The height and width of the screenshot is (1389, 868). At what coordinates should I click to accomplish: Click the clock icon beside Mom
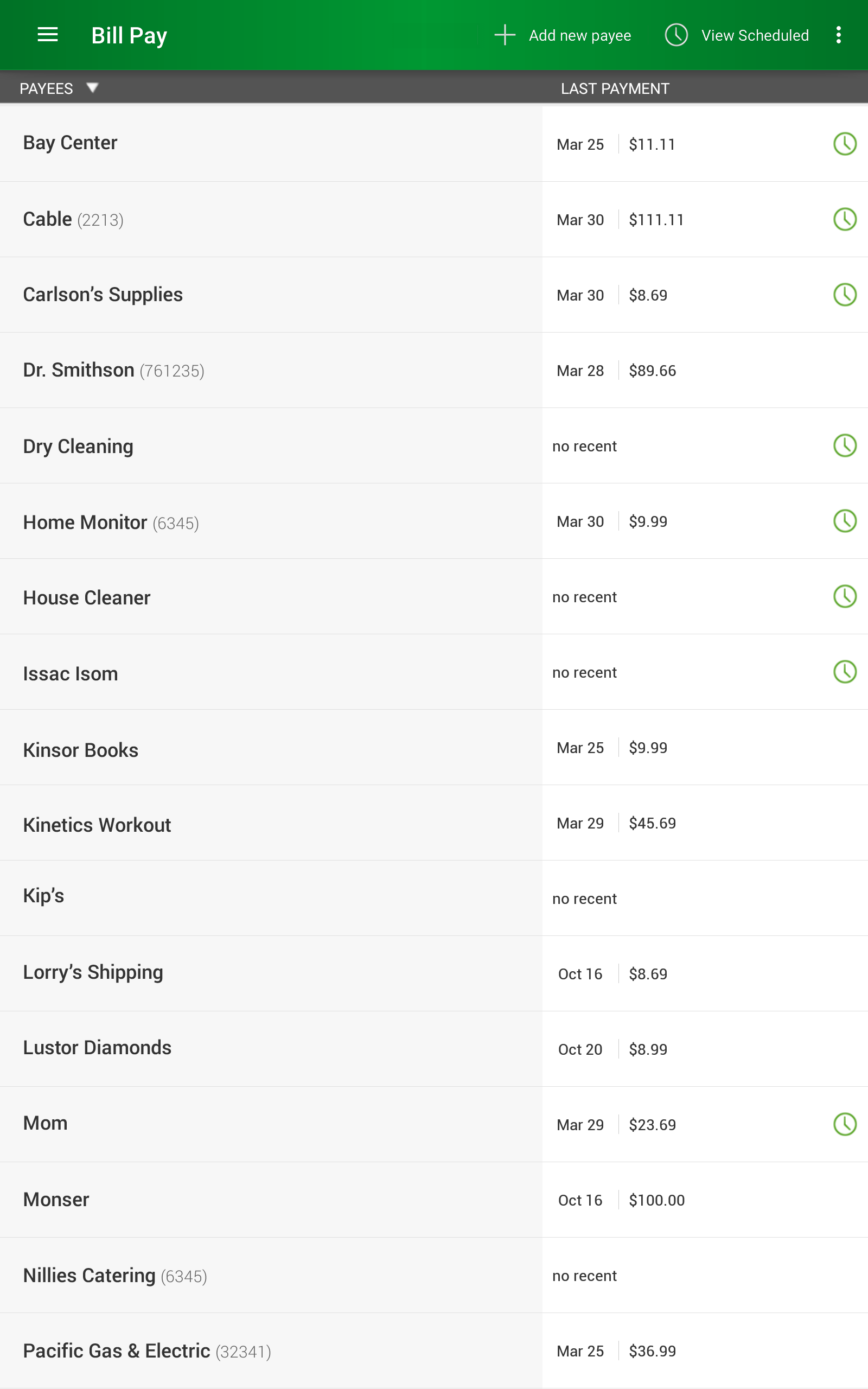844,1125
